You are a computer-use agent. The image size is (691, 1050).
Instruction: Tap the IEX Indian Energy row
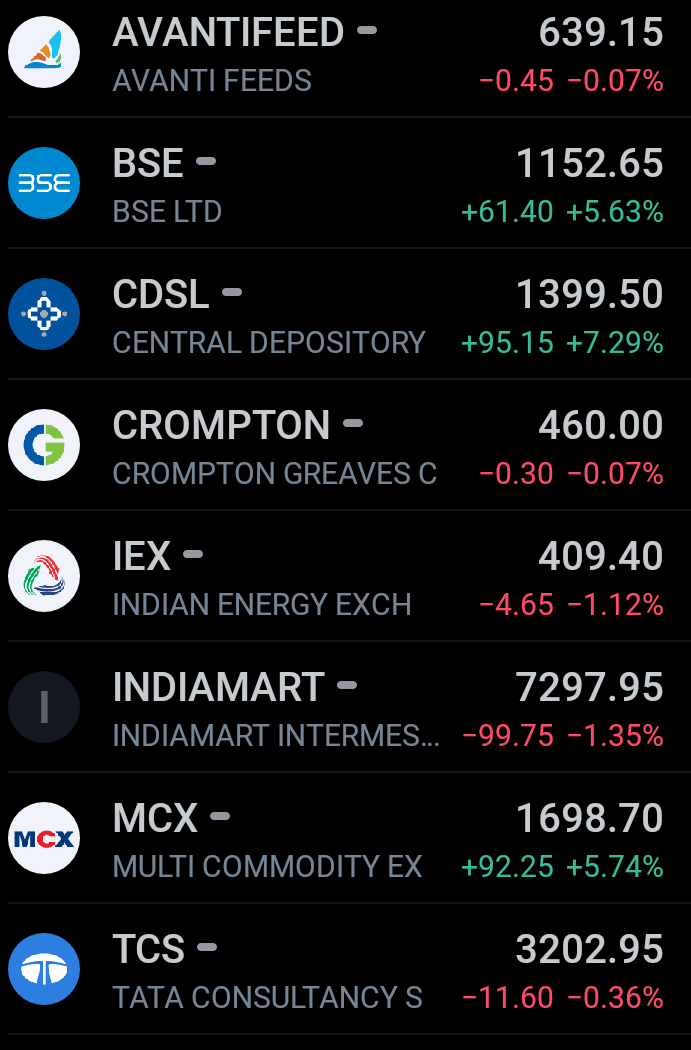345,579
